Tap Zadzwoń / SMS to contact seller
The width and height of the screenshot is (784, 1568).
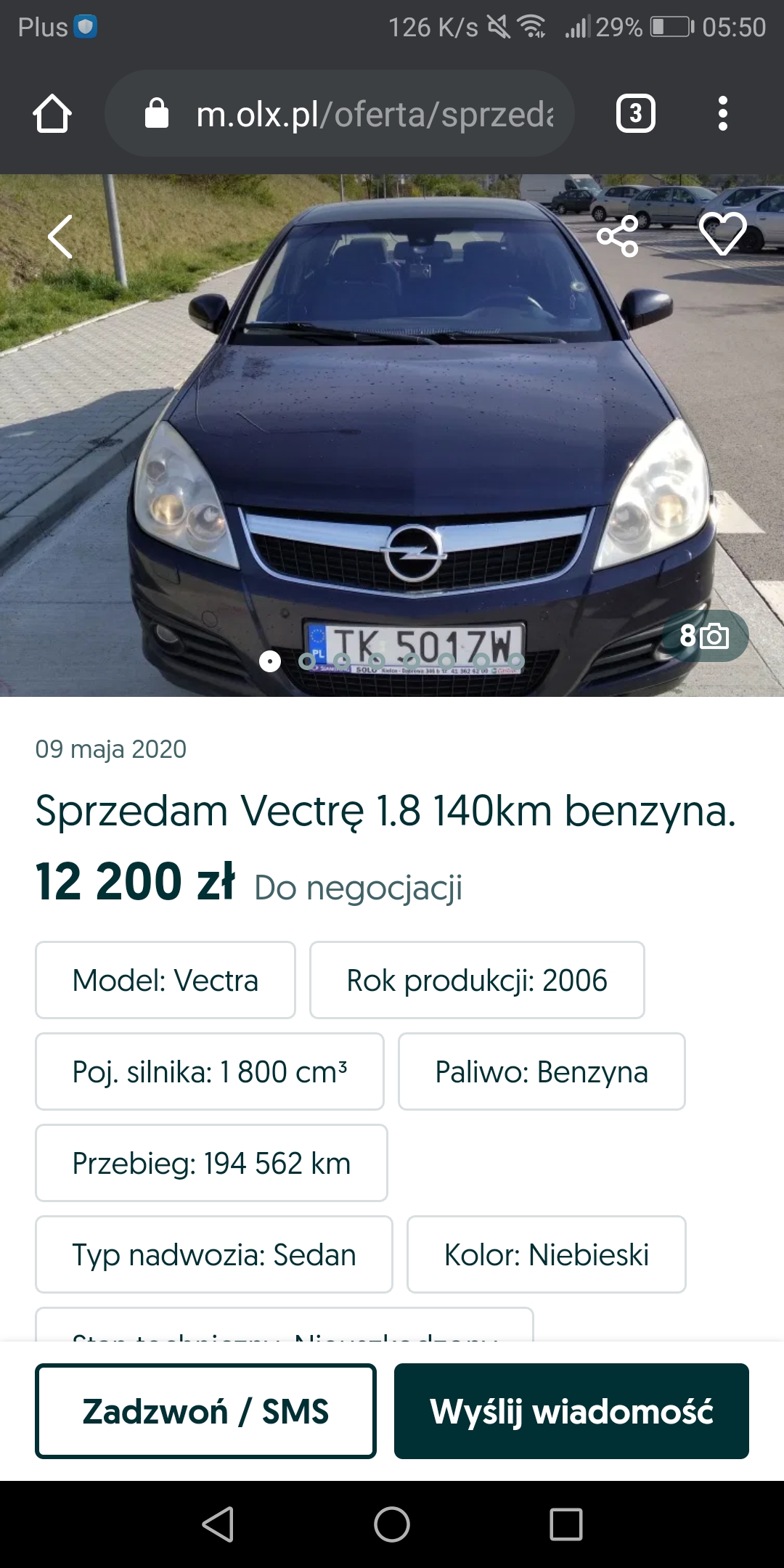tap(205, 1411)
